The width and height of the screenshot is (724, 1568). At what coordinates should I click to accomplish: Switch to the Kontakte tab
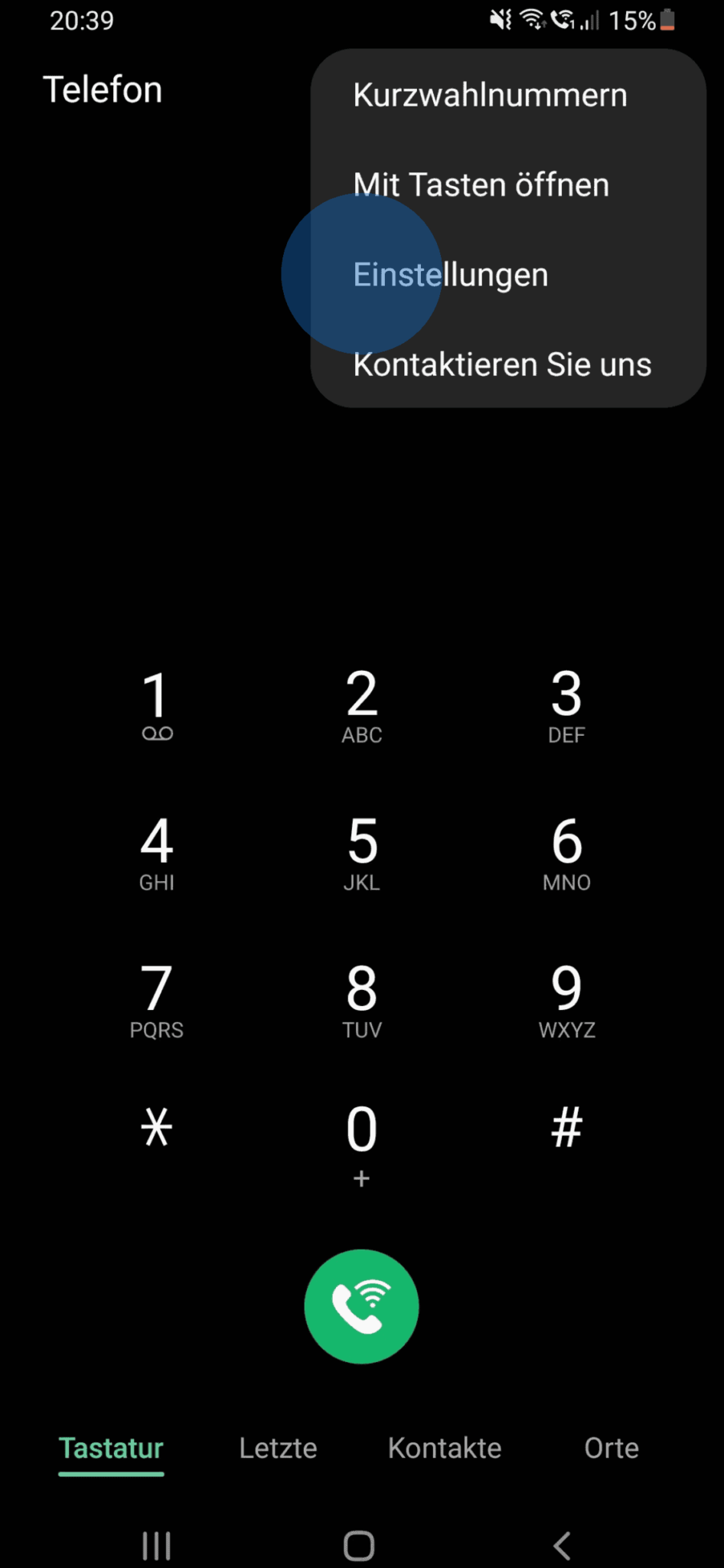click(445, 1448)
